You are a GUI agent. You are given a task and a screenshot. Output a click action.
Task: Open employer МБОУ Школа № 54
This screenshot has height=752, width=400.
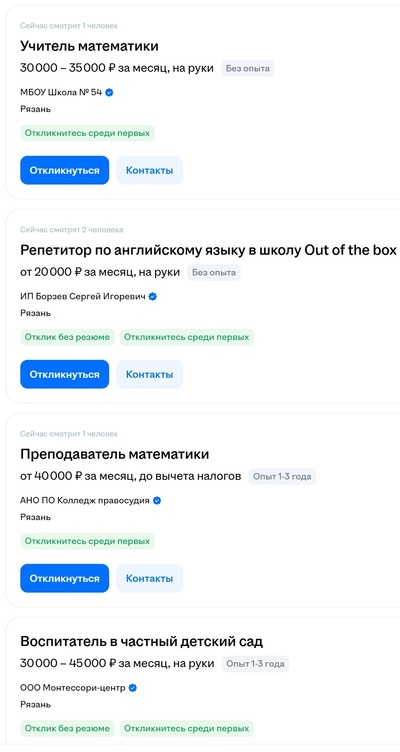tap(61, 93)
